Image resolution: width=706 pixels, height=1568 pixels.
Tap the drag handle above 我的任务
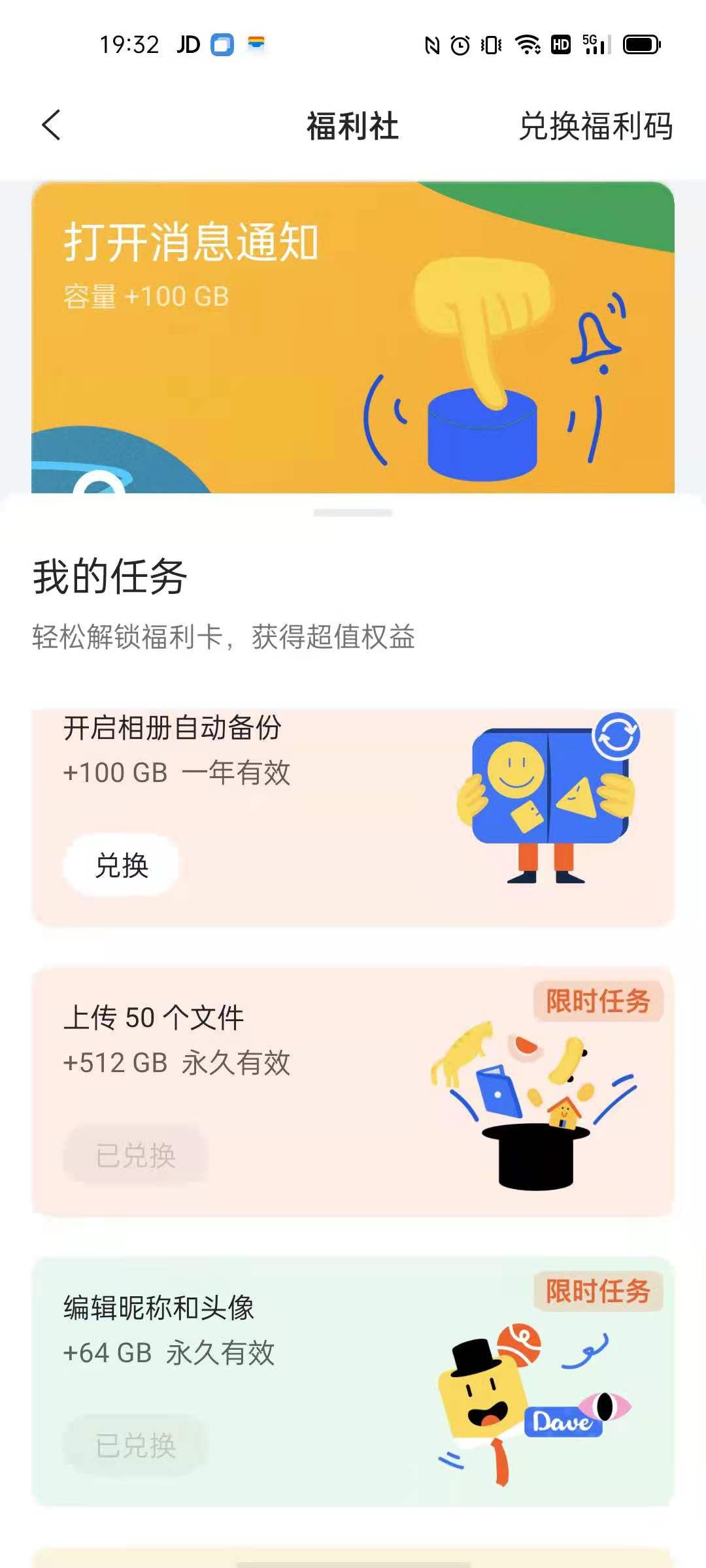click(353, 513)
